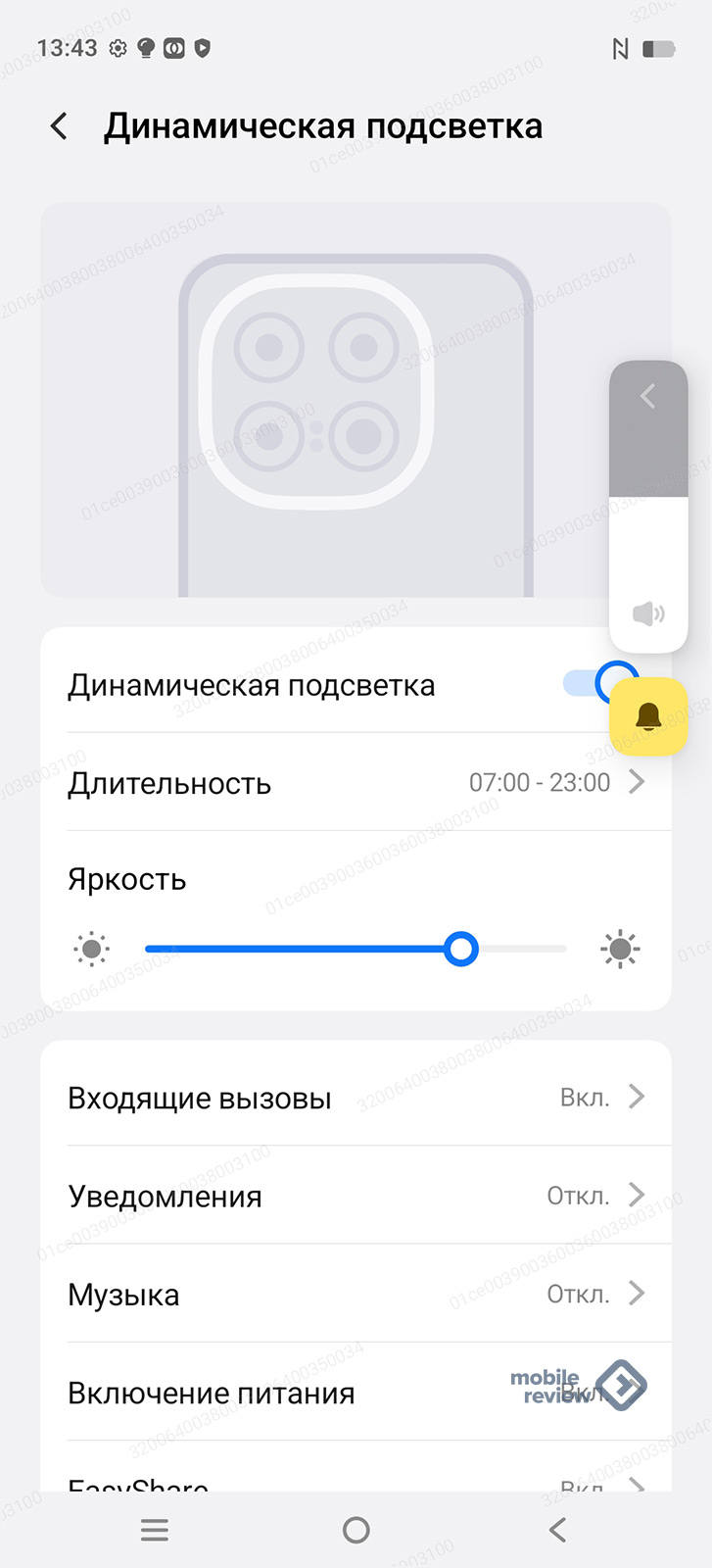Set brightness using the Яркость slider
Screen dimensions: 712x1568
pyautogui.click(x=460, y=949)
